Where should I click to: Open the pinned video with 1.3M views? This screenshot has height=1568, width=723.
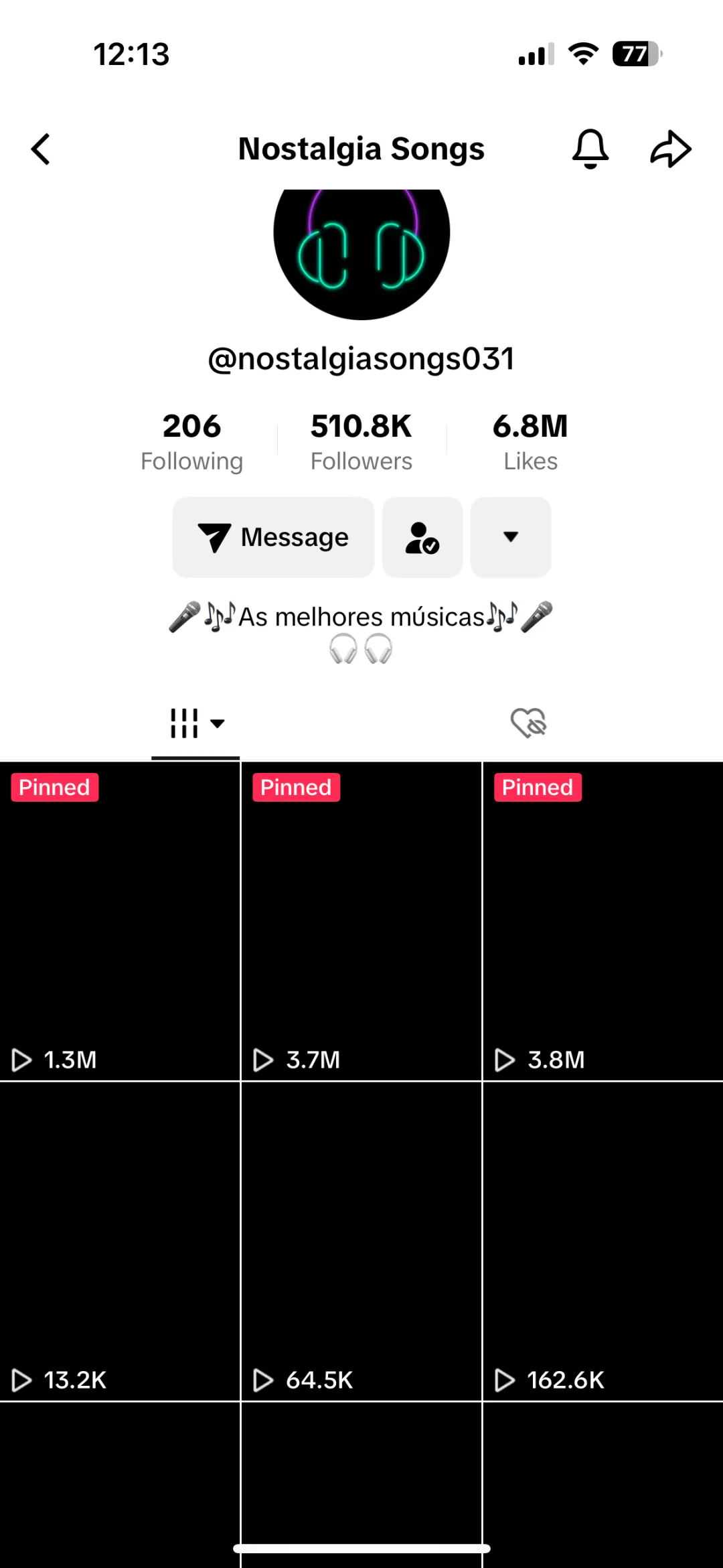[120, 921]
